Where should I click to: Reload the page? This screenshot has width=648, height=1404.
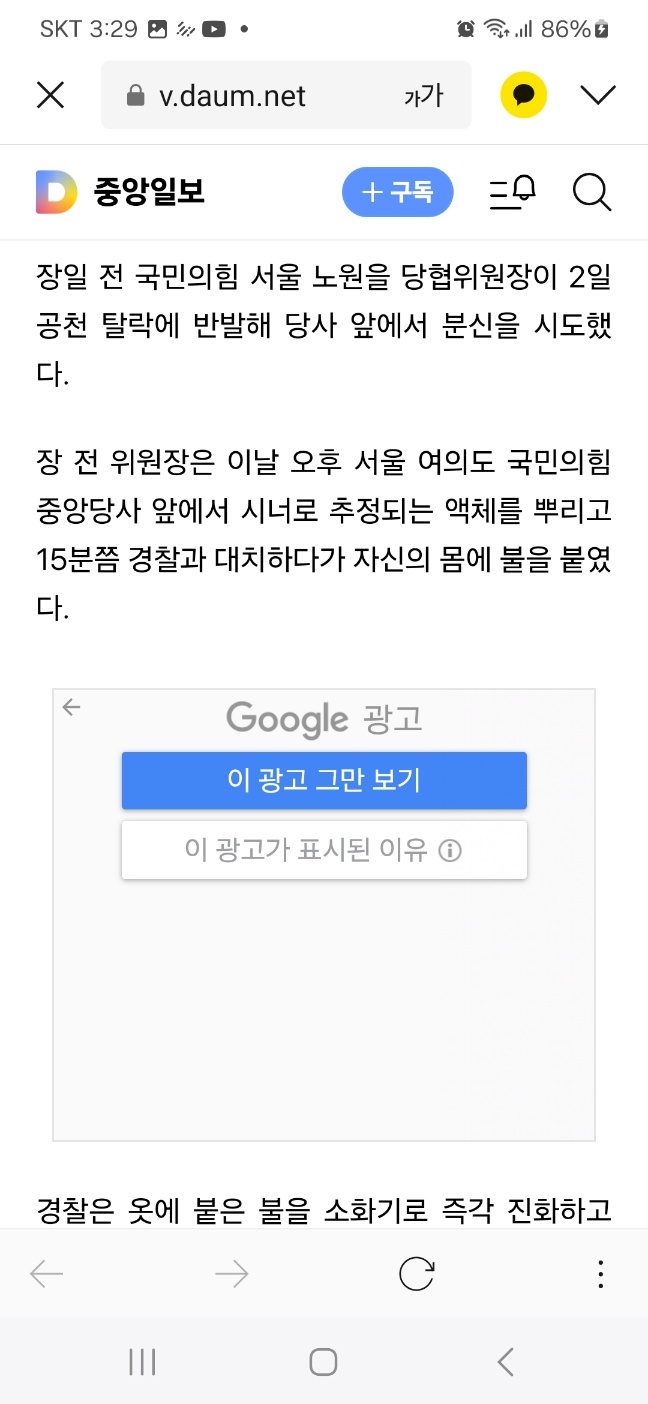pos(416,1273)
